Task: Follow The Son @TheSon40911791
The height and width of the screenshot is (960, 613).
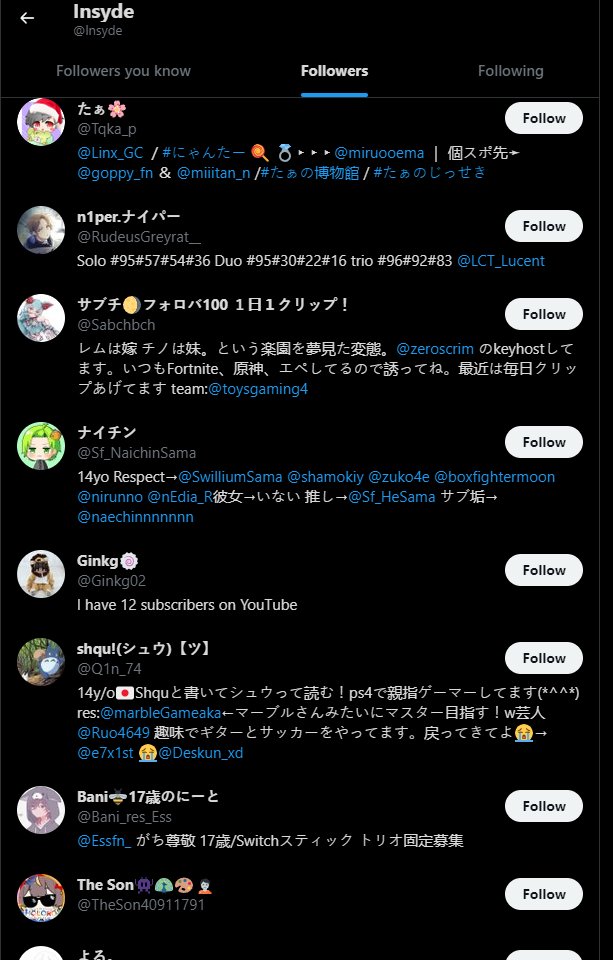Action: [x=543, y=894]
